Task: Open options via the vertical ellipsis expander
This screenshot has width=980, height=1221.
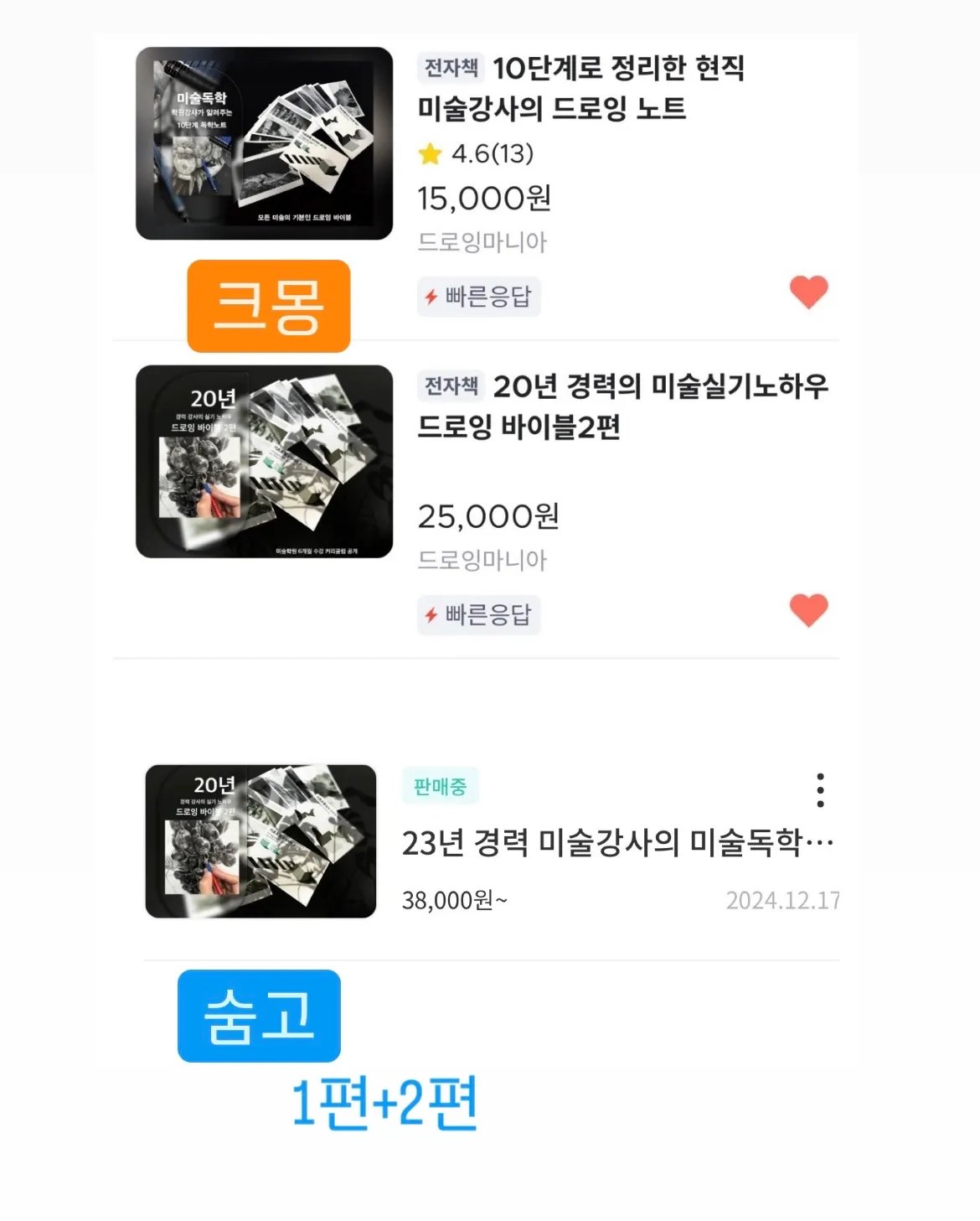Action: point(822,789)
